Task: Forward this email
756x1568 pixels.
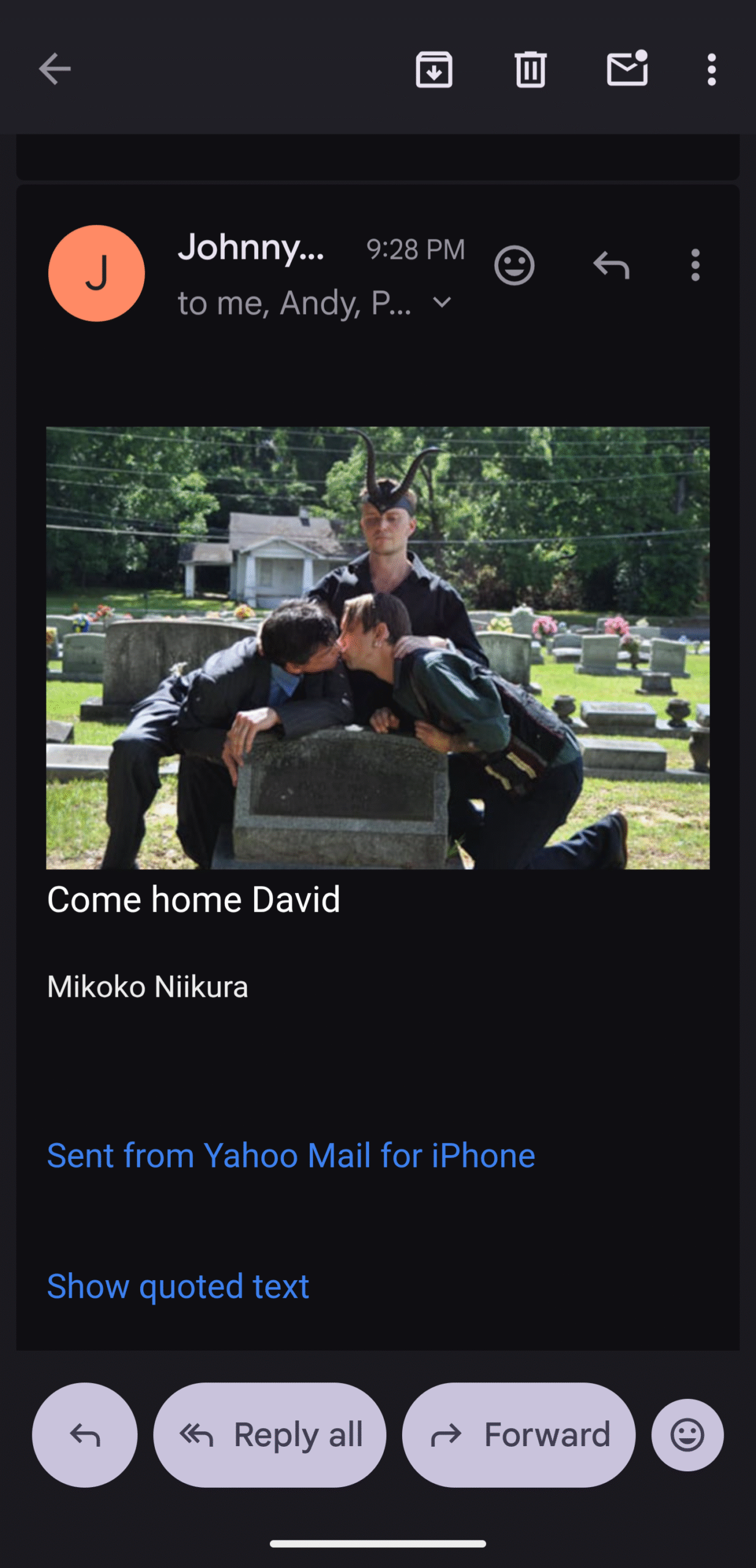Action: click(518, 1435)
